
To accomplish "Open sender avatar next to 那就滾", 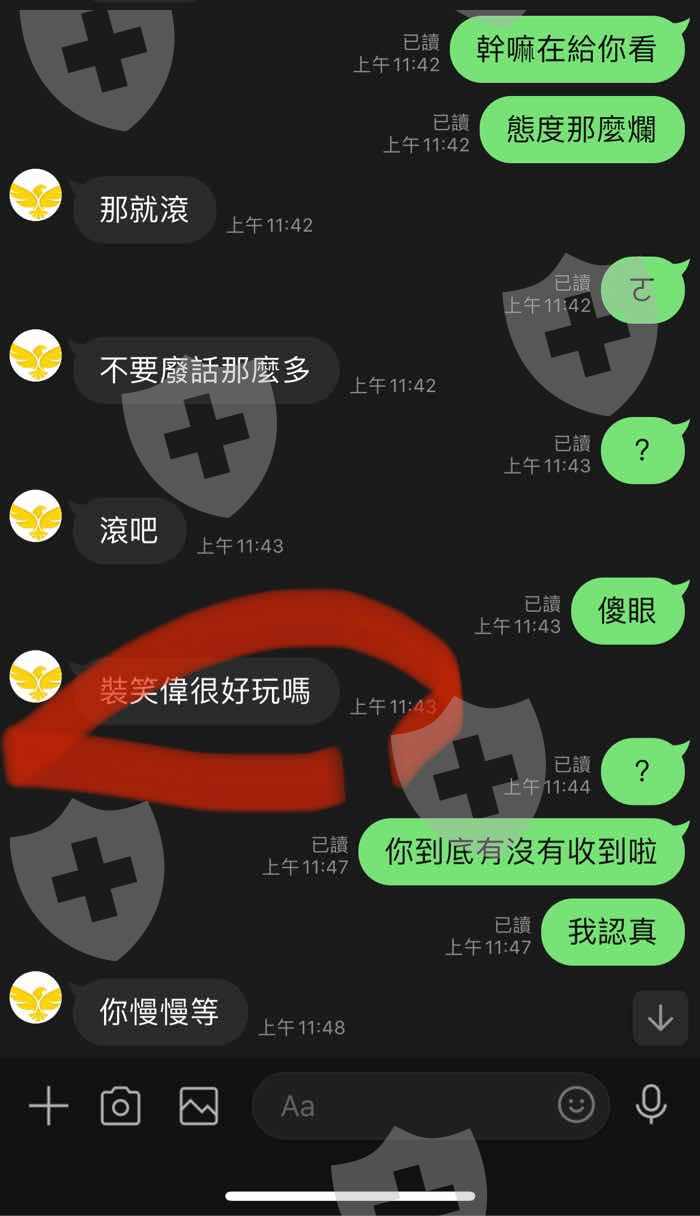I will tap(35, 195).
